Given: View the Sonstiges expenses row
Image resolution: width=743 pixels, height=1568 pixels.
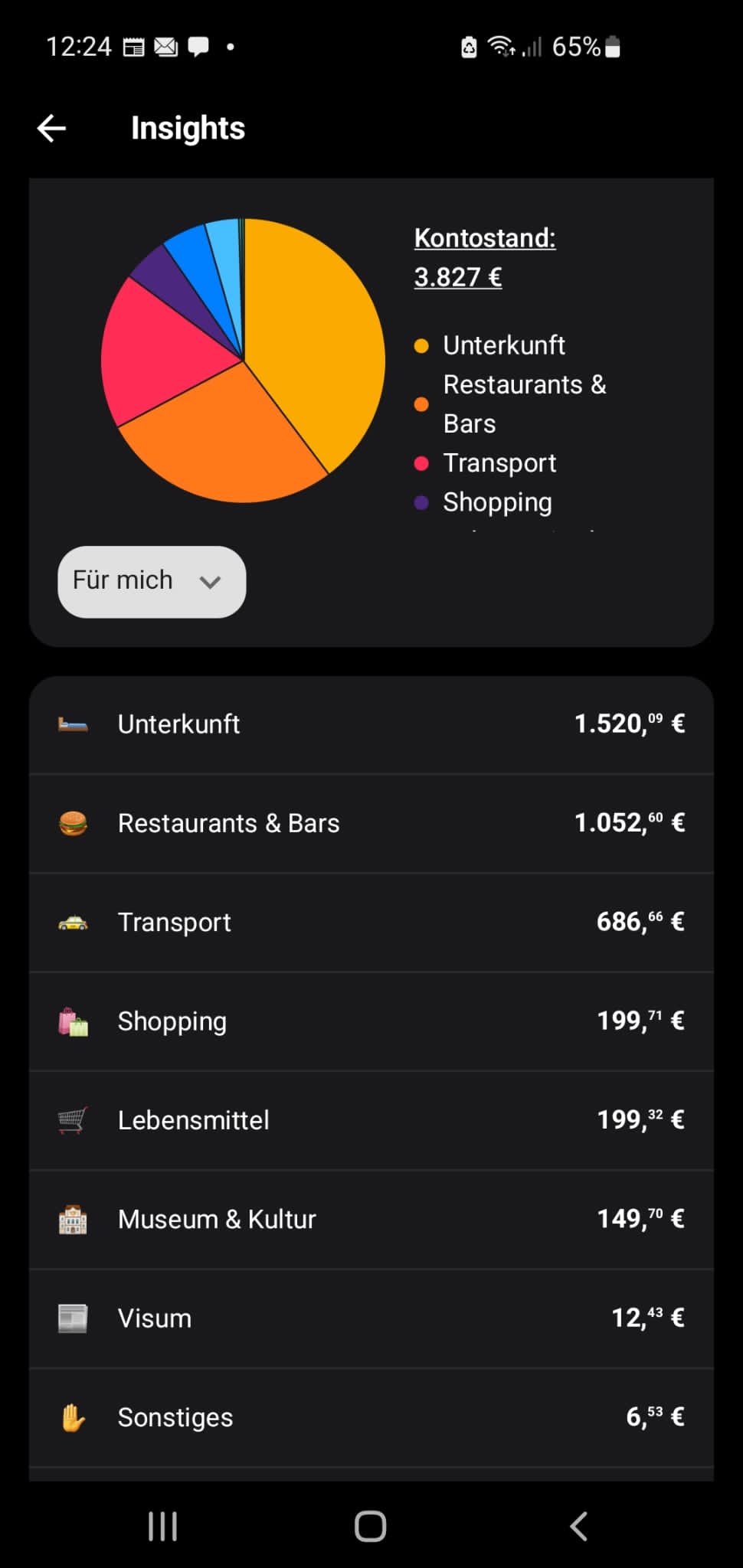Looking at the screenshot, I should (371, 1417).
